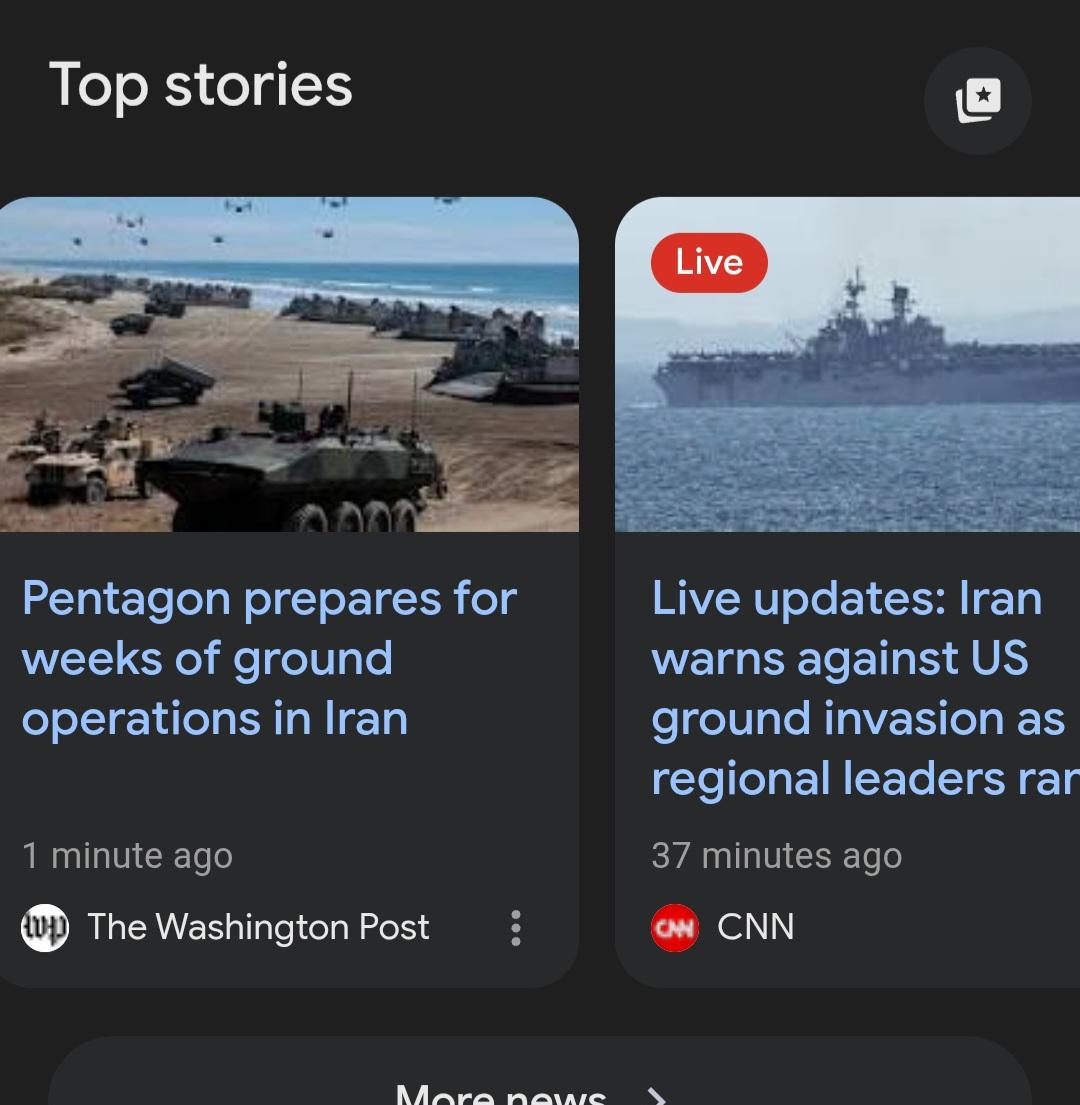
Task: Open the Washington Post Pentagon story
Action: coord(269,658)
